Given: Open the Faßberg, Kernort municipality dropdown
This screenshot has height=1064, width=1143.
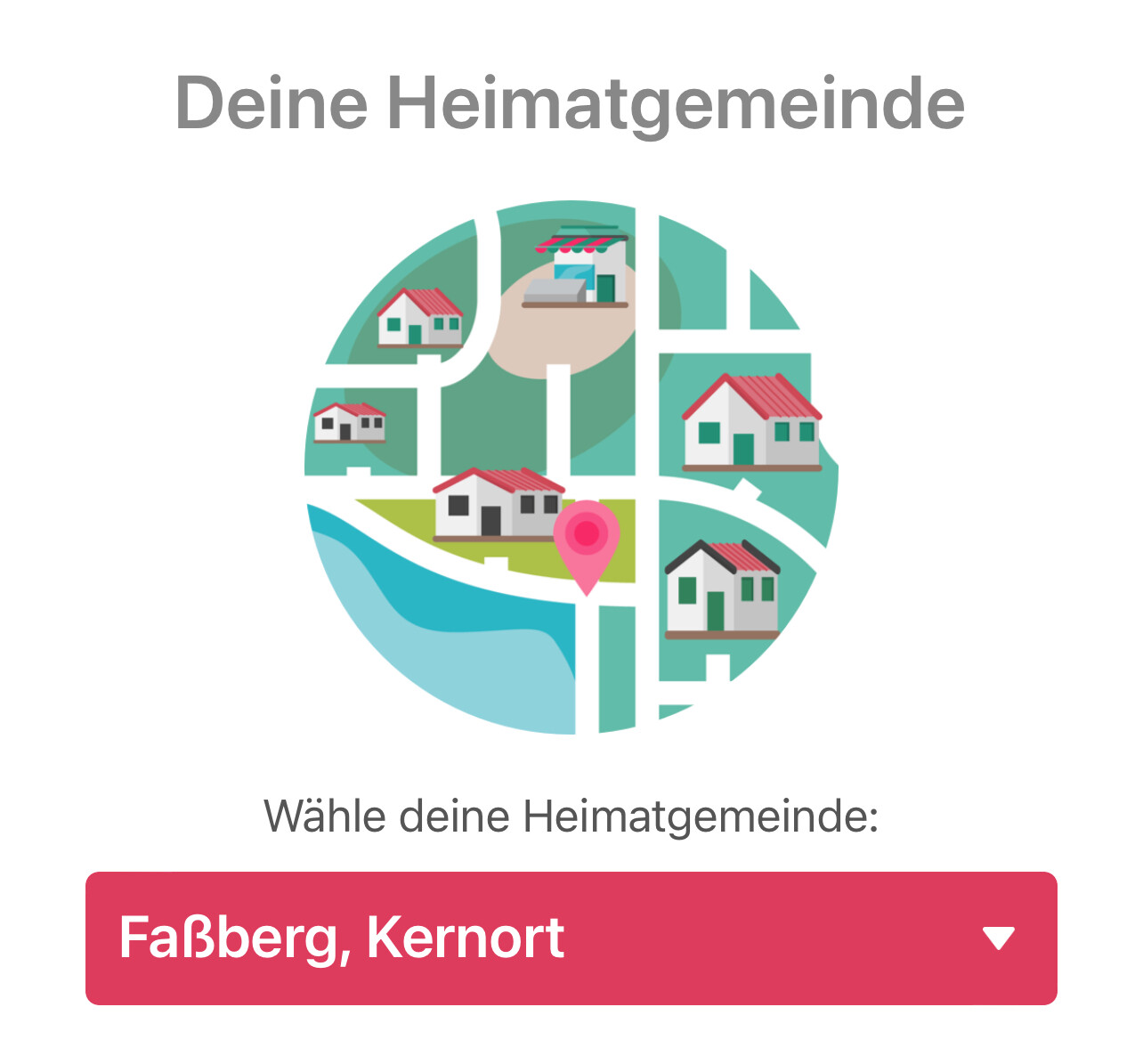Looking at the screenshot, I should 571,938.
